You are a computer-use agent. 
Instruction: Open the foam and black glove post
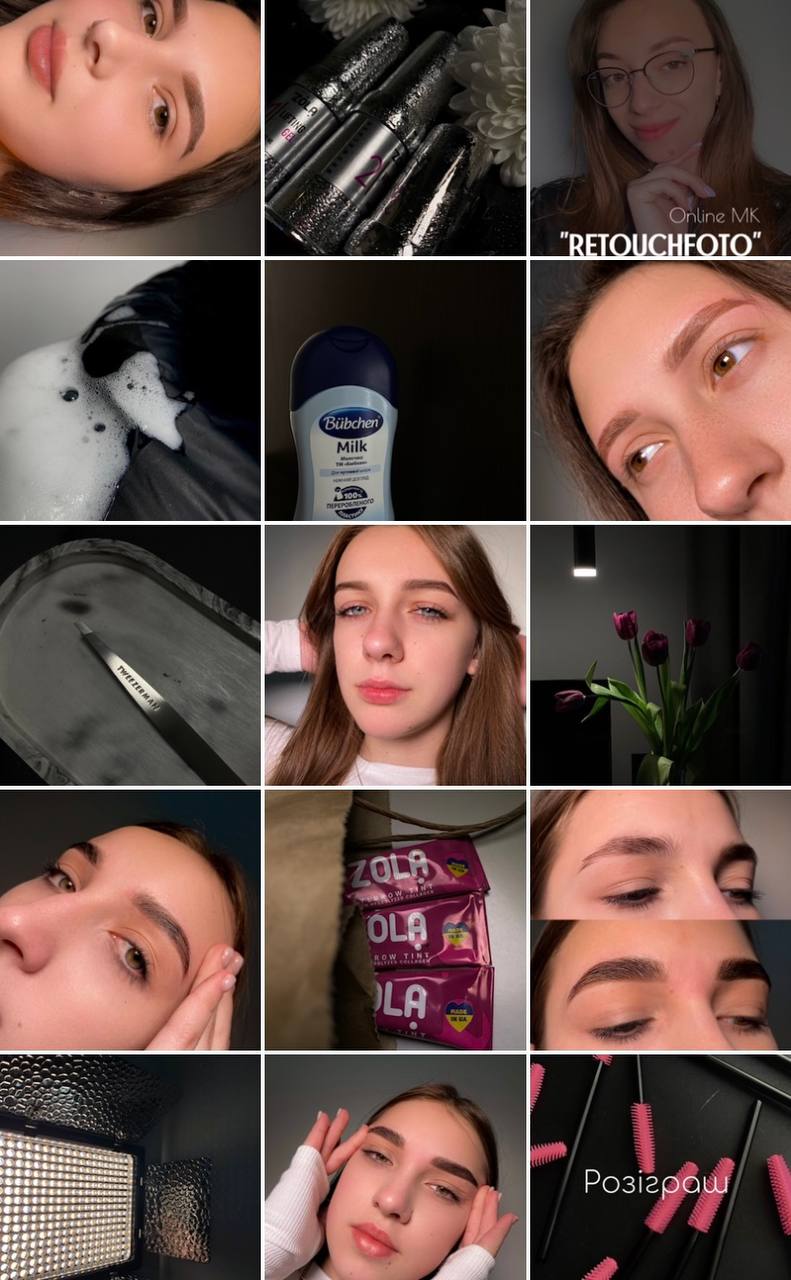click(130, 390)
